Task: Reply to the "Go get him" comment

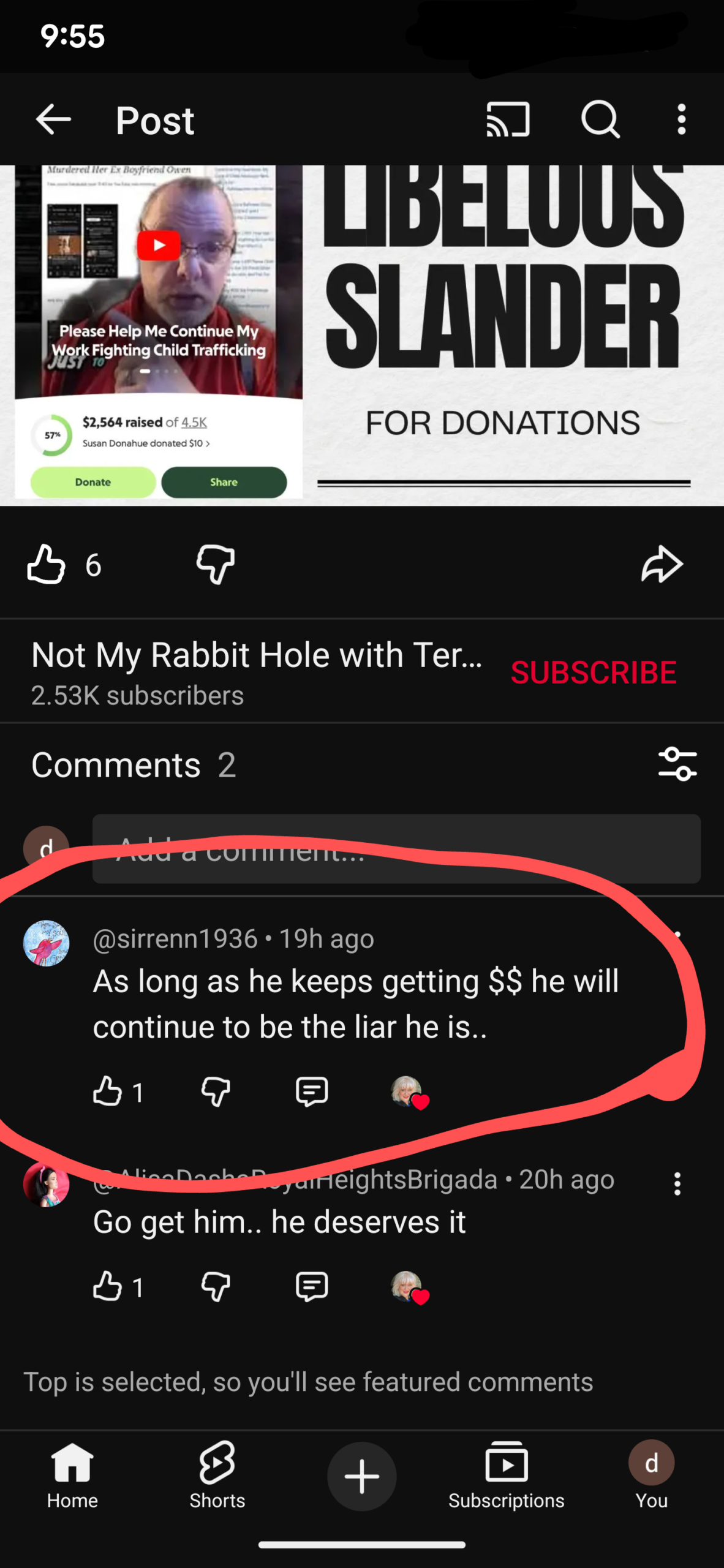Action: tap(312, 1286)
